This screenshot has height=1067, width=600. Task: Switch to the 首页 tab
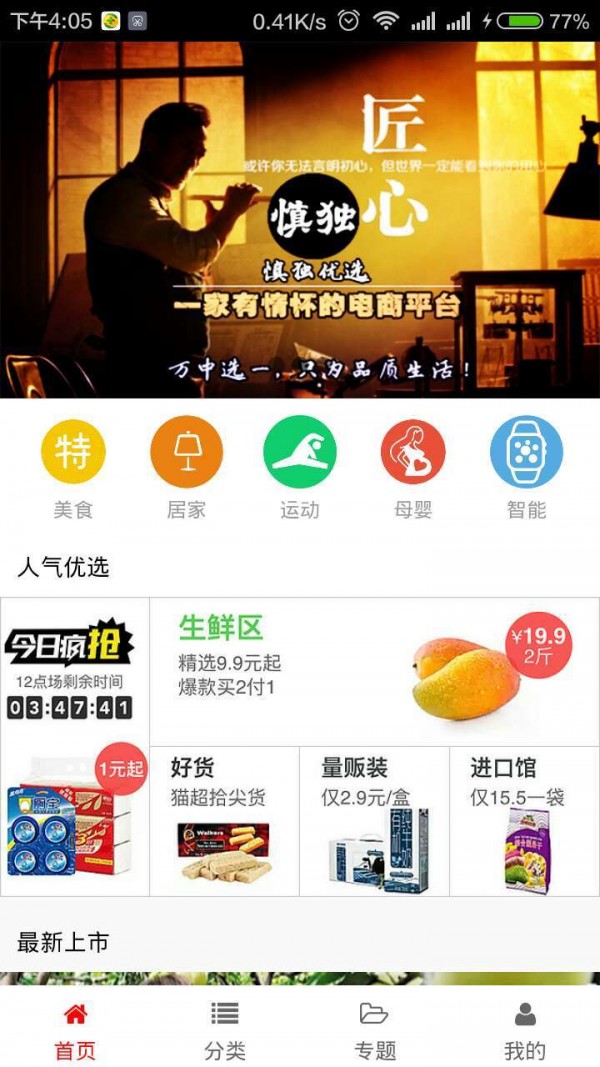tap(75, 1030)
